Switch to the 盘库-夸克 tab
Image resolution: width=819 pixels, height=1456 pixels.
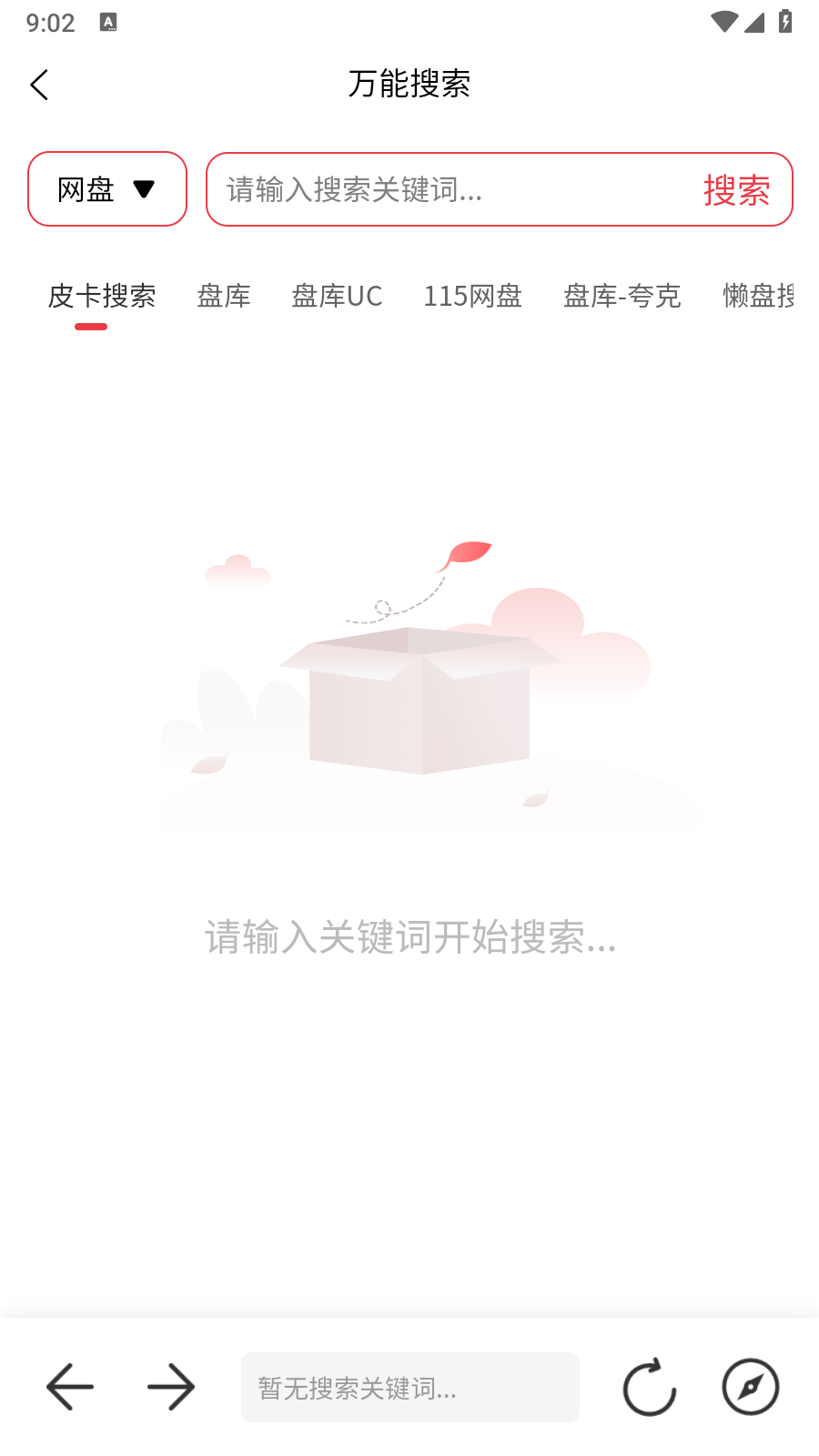(x=622, y=296)
